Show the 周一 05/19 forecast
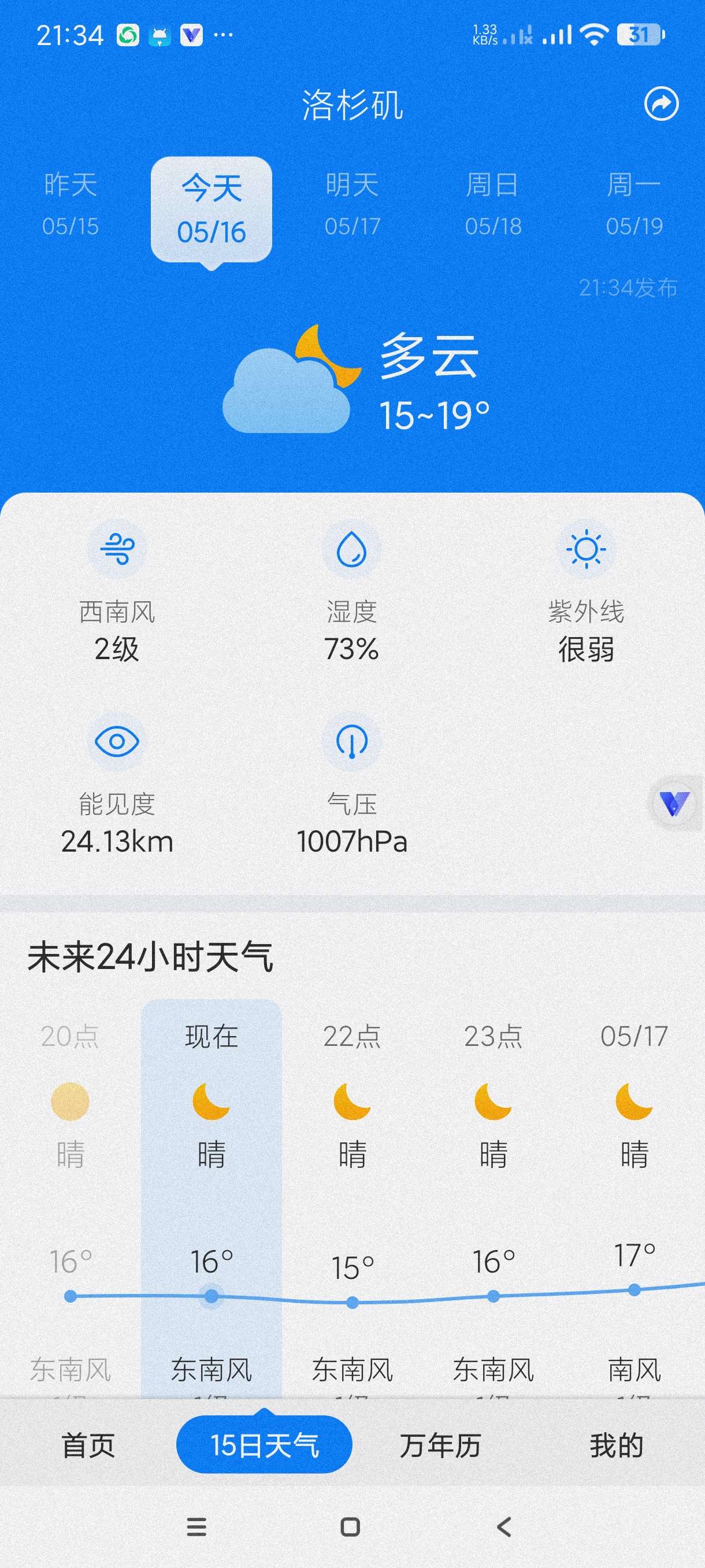Screen dimensions: 705x1568 tap(634, 204)
